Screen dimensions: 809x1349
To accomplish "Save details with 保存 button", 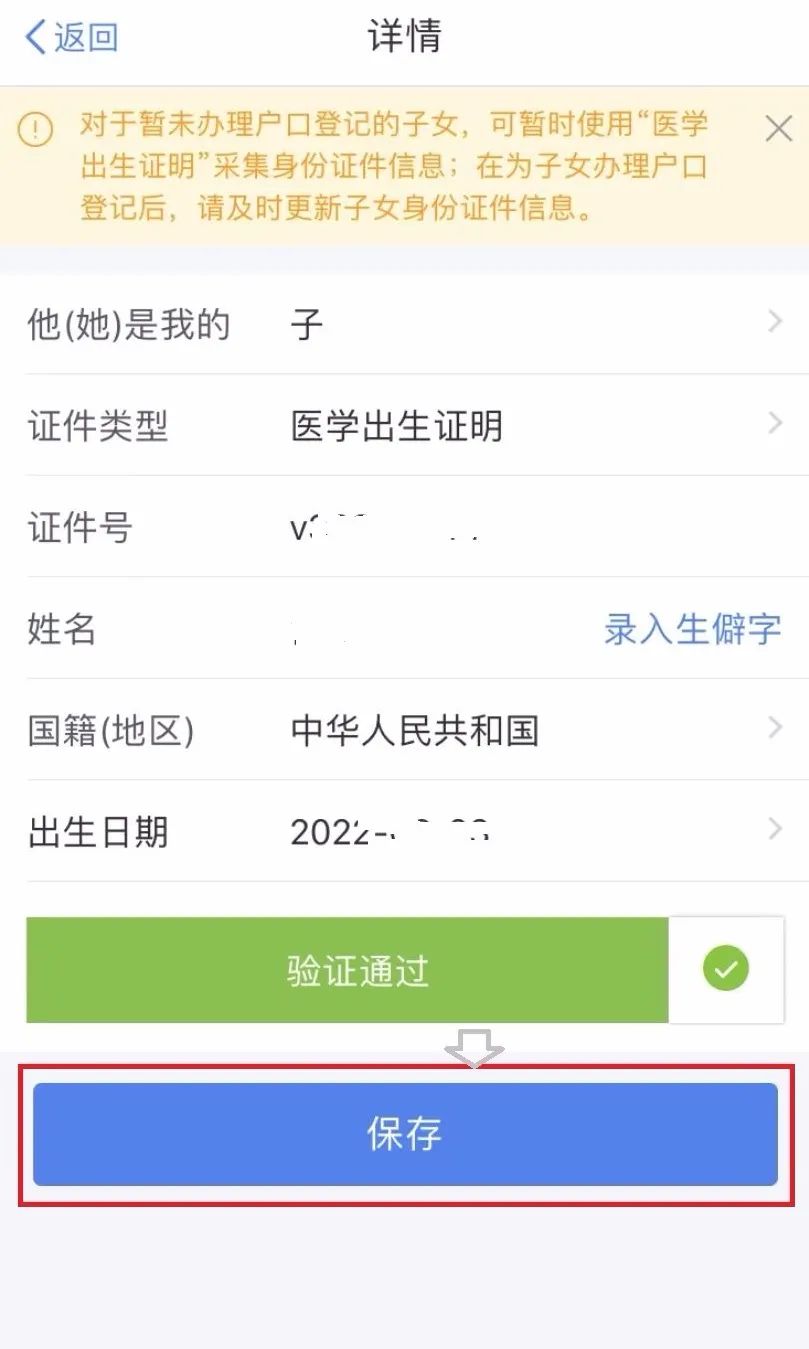I will 405,1134.
